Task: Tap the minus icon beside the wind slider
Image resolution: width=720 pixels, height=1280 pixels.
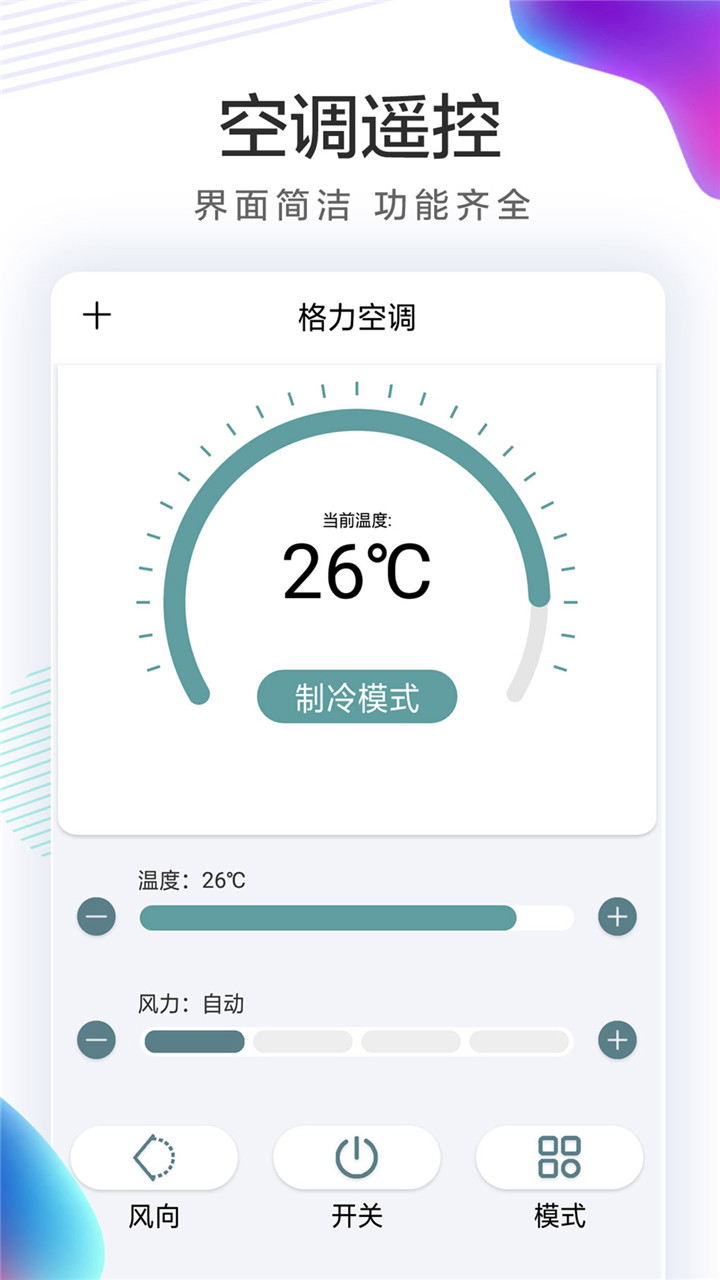Action: coord(95,1040)
